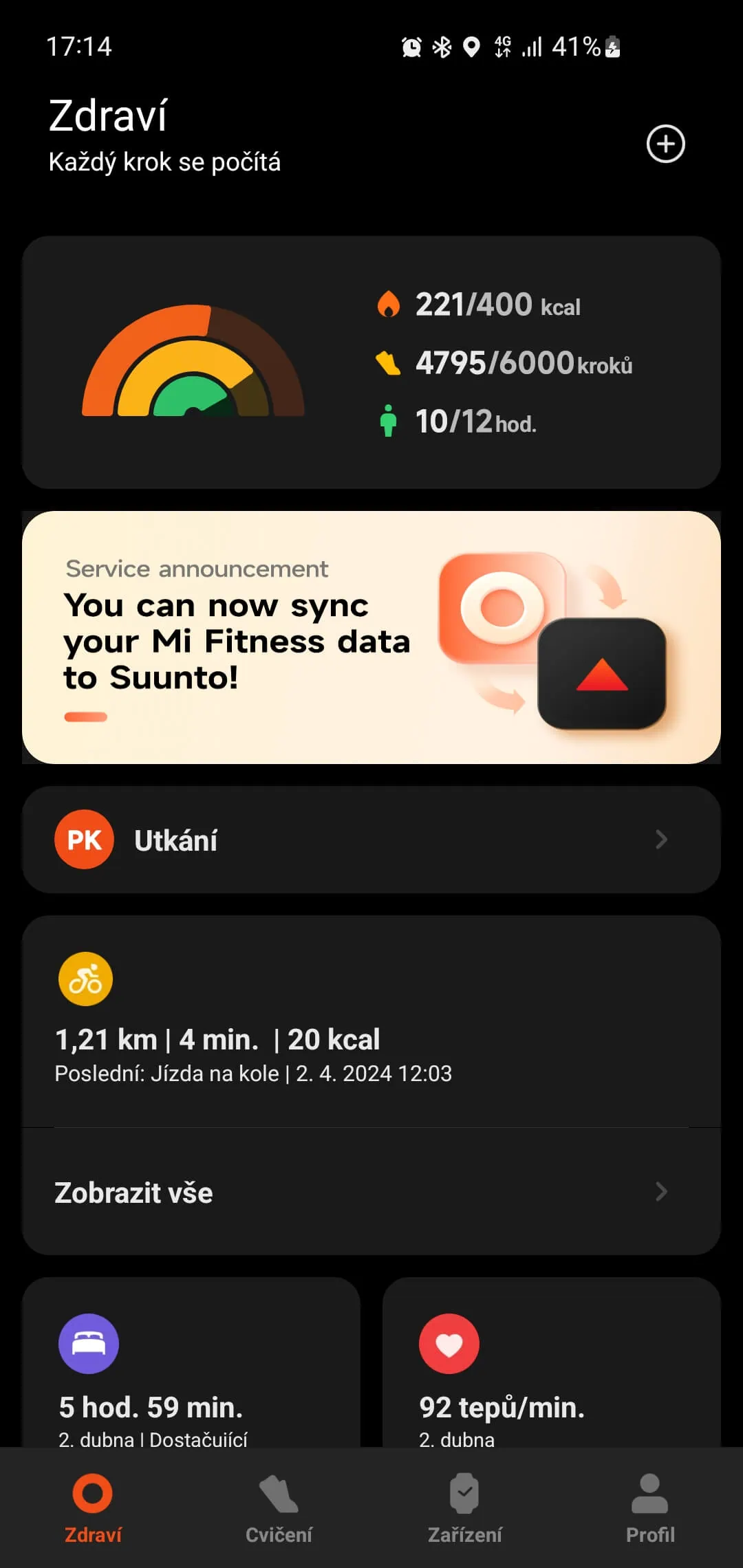Tap Zobrazit vše to see all workouts
This screenshot has width=743, height=1568.
tap(371, 1192)
